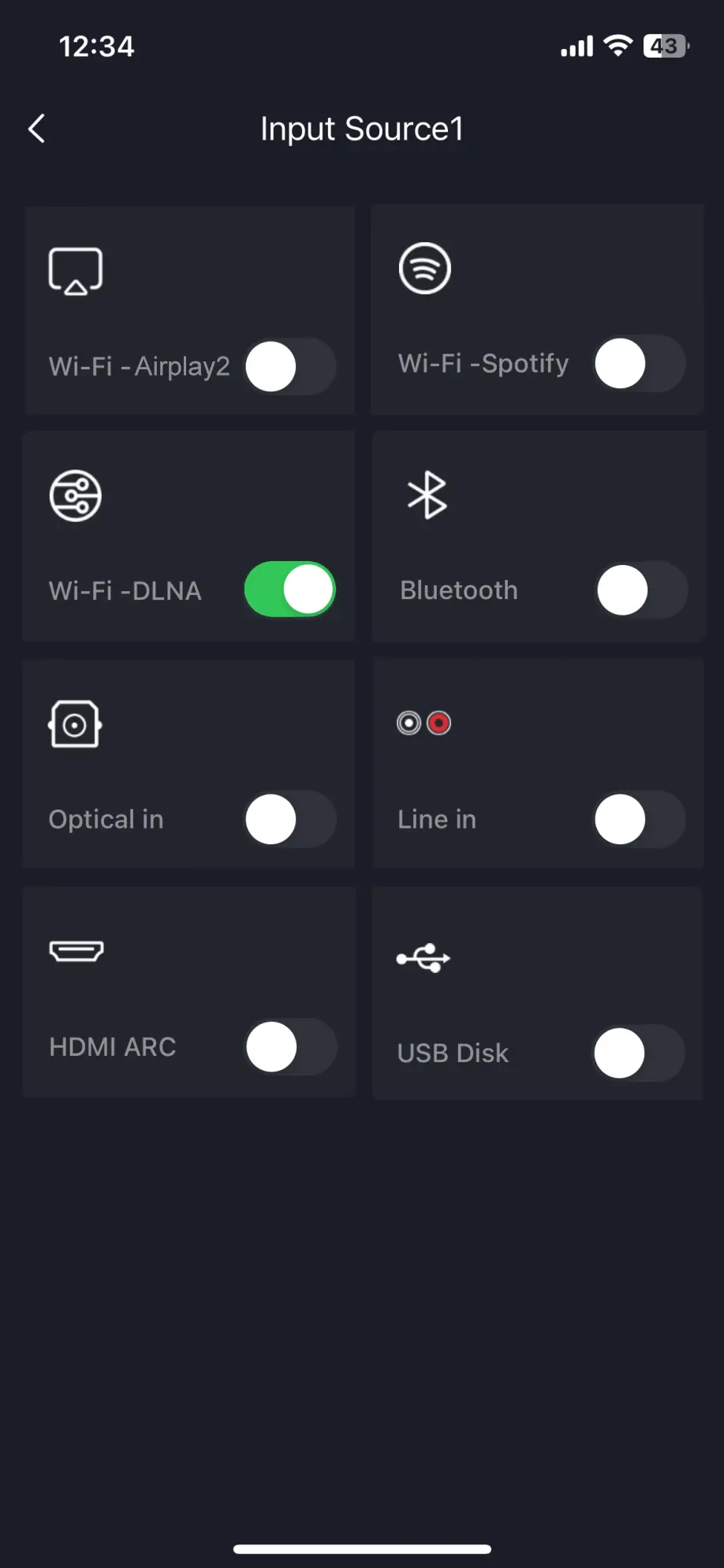Click the HDMI ARC port icon
The height and width of the screenshot is (1568, 724).
(x=77, y=951)
